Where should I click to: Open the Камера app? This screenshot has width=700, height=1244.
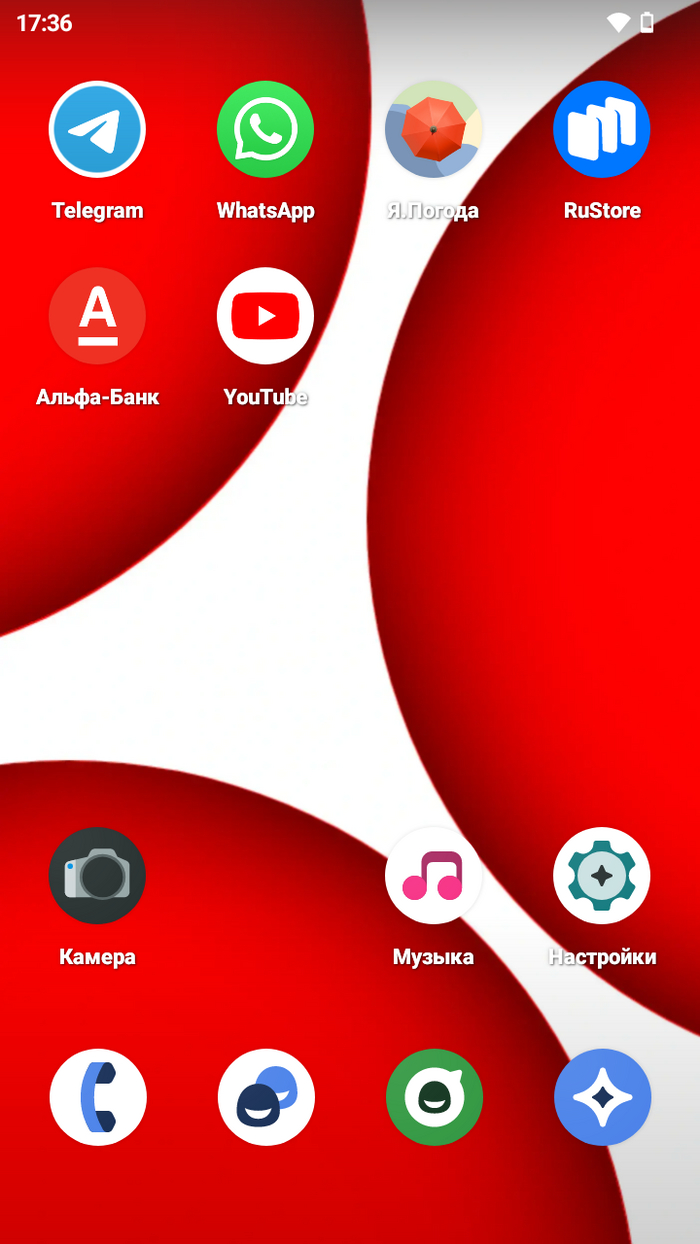(97, 875)
